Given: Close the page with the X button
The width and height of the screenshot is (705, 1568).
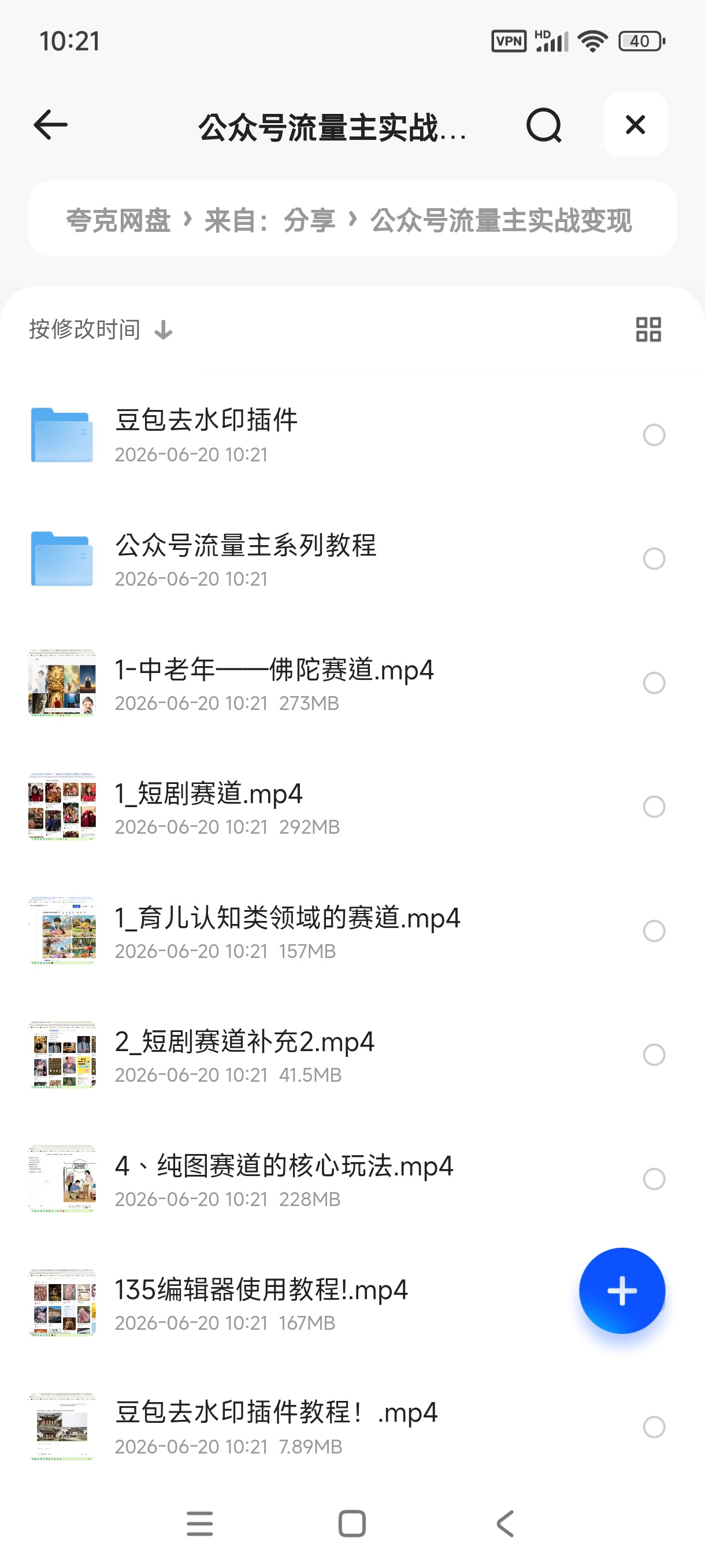Looking at the screenshot, I should (x=635, y=125).
